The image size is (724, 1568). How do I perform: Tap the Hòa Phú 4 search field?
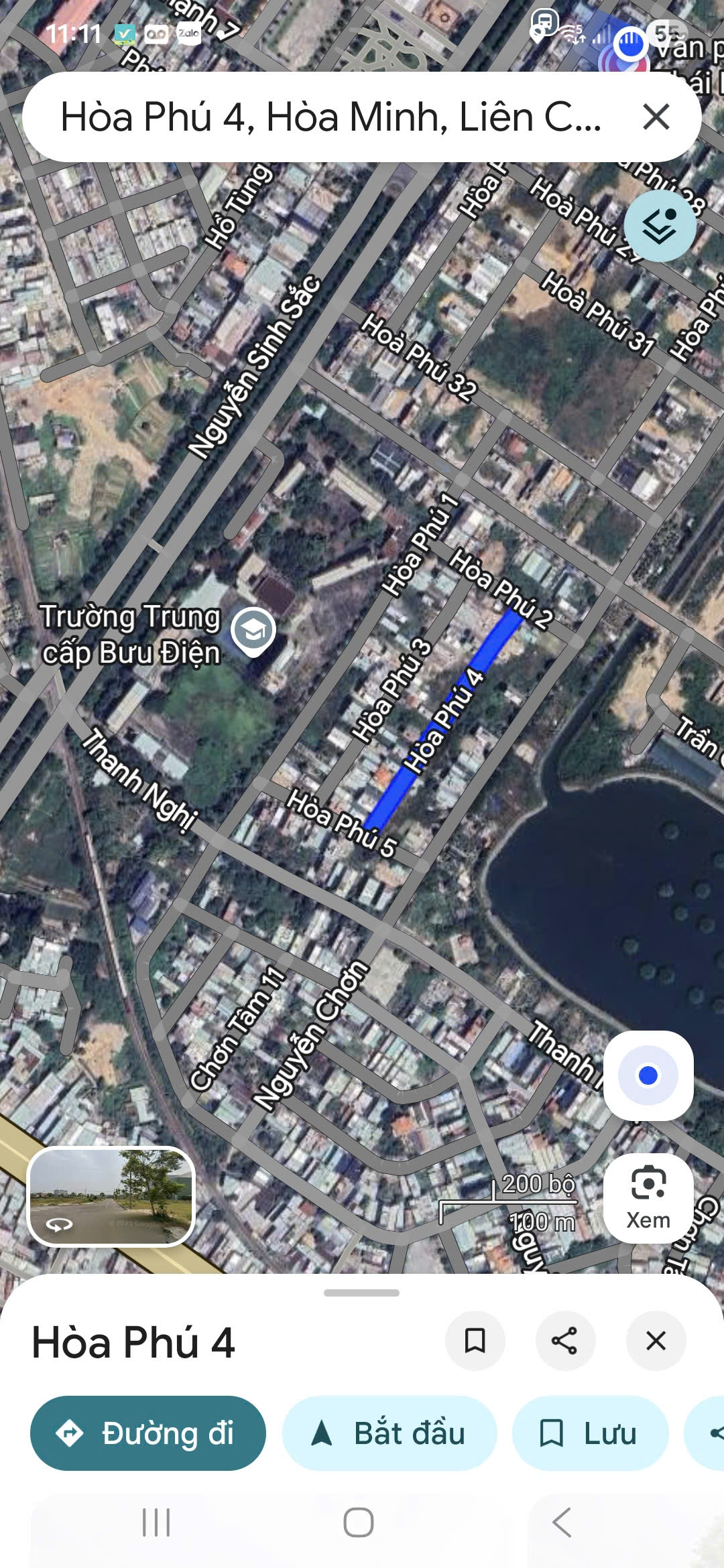(332, 117)
